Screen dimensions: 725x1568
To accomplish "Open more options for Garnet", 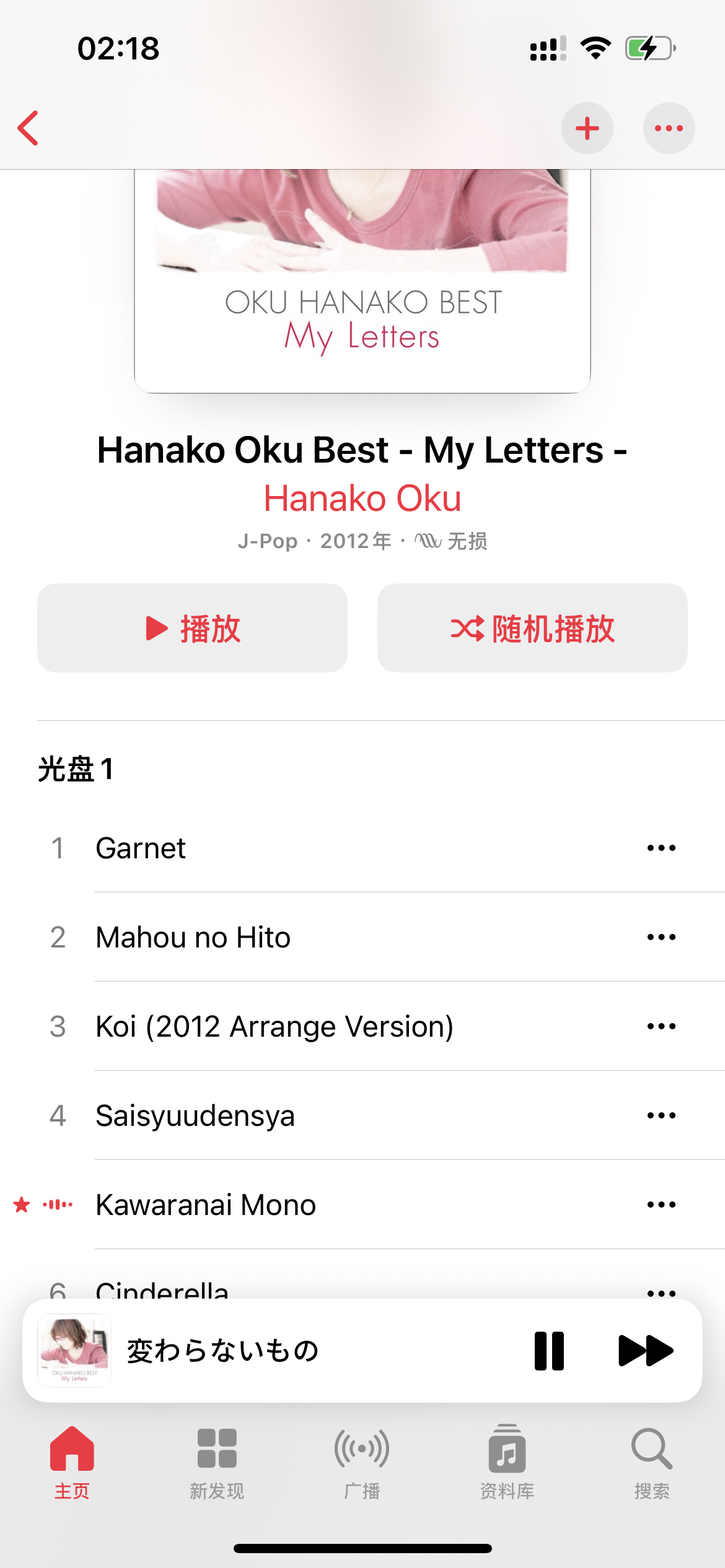I will [x=661, y=848].
